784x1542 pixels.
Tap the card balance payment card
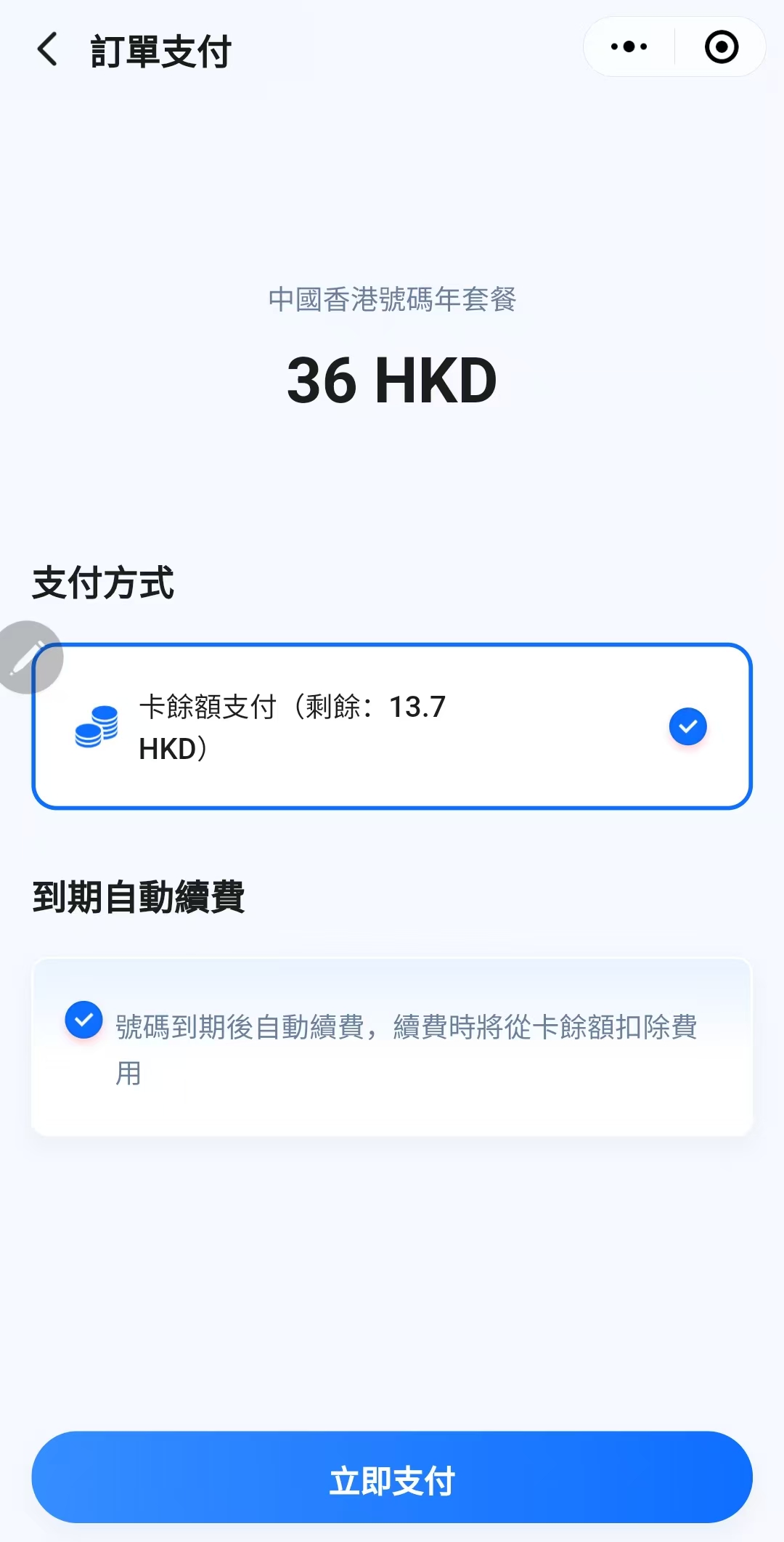(392, 726)
